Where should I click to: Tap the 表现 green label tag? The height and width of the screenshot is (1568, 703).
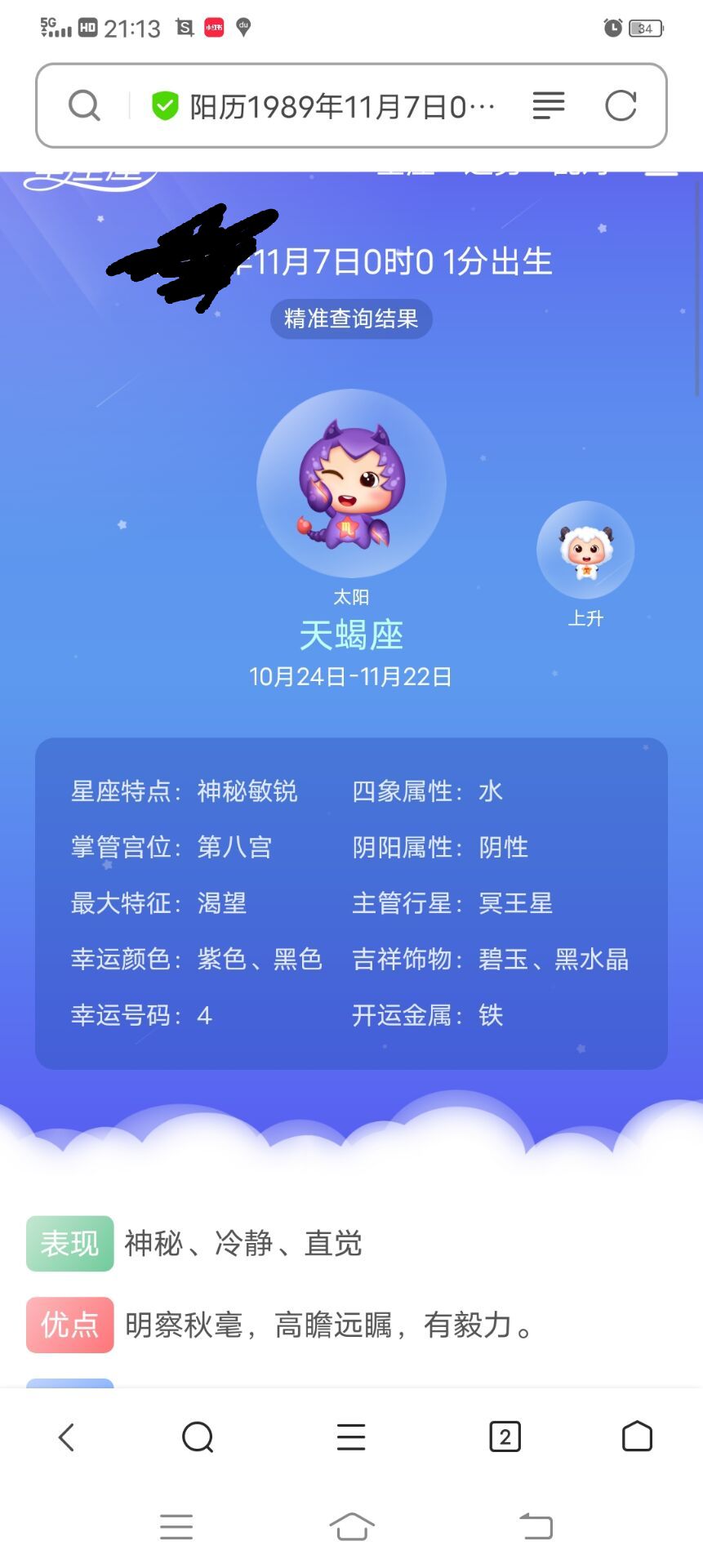(69, 1243)
